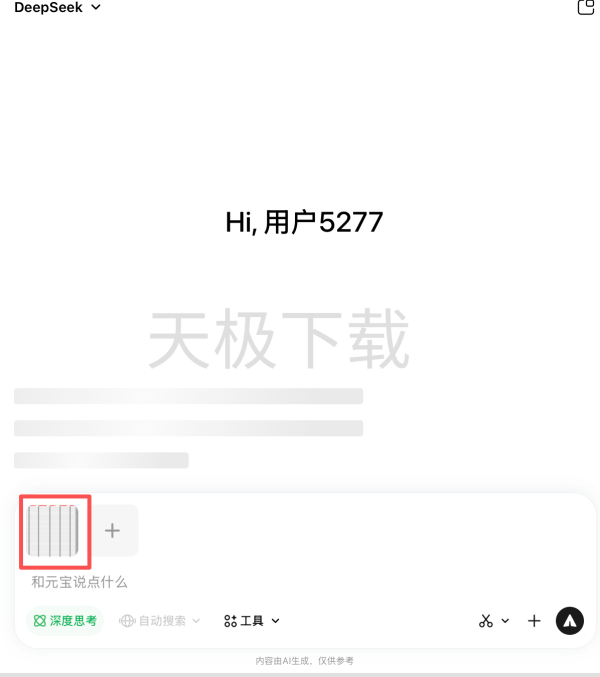Send the message with the arrow button
Screen dimensions: 600x677
point(570,621)
